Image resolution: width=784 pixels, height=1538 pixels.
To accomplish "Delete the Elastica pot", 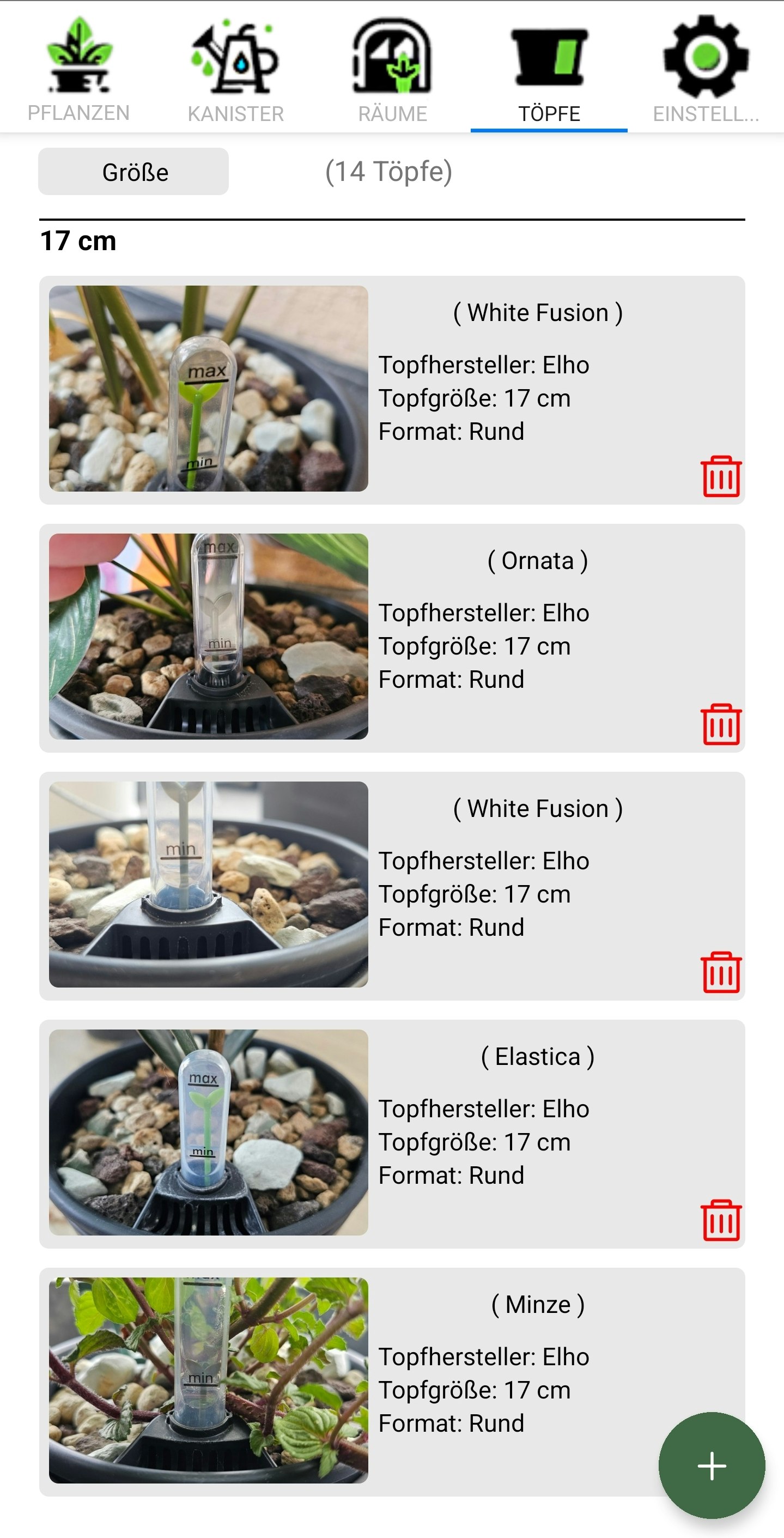I will [x=721, y=1220].
